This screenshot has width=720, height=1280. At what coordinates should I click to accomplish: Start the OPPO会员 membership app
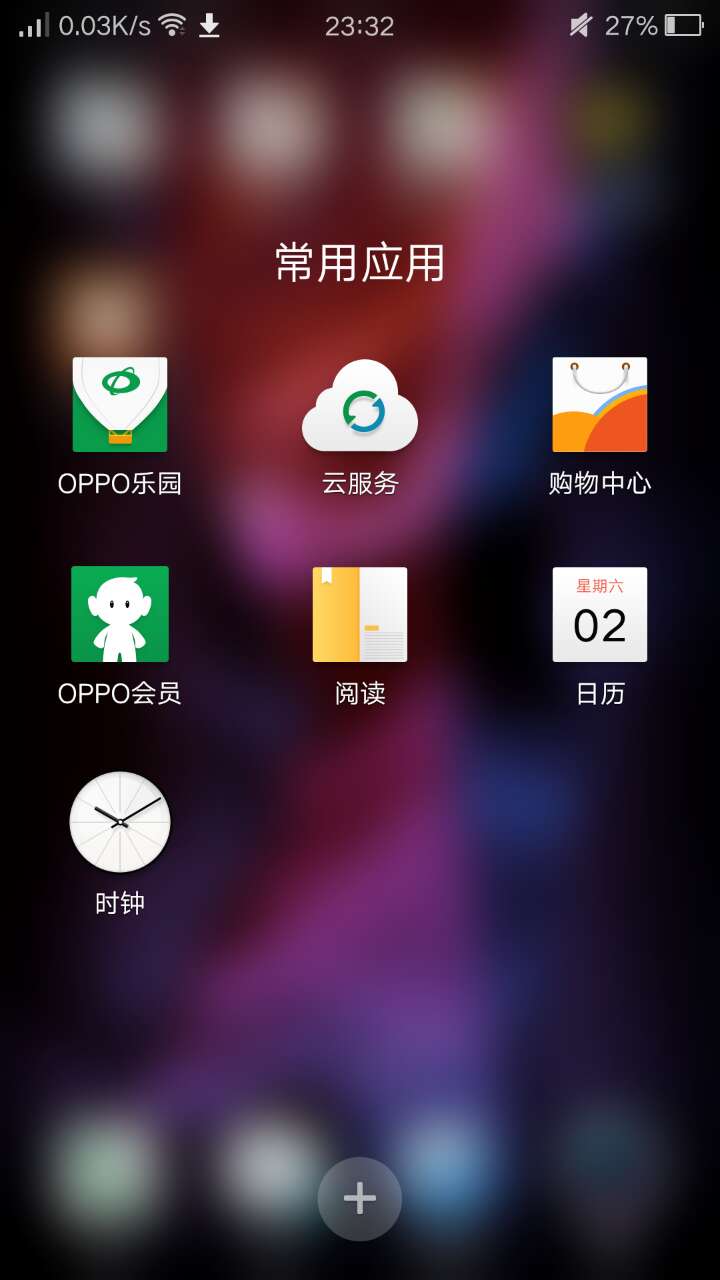click(x=119, y=615)
